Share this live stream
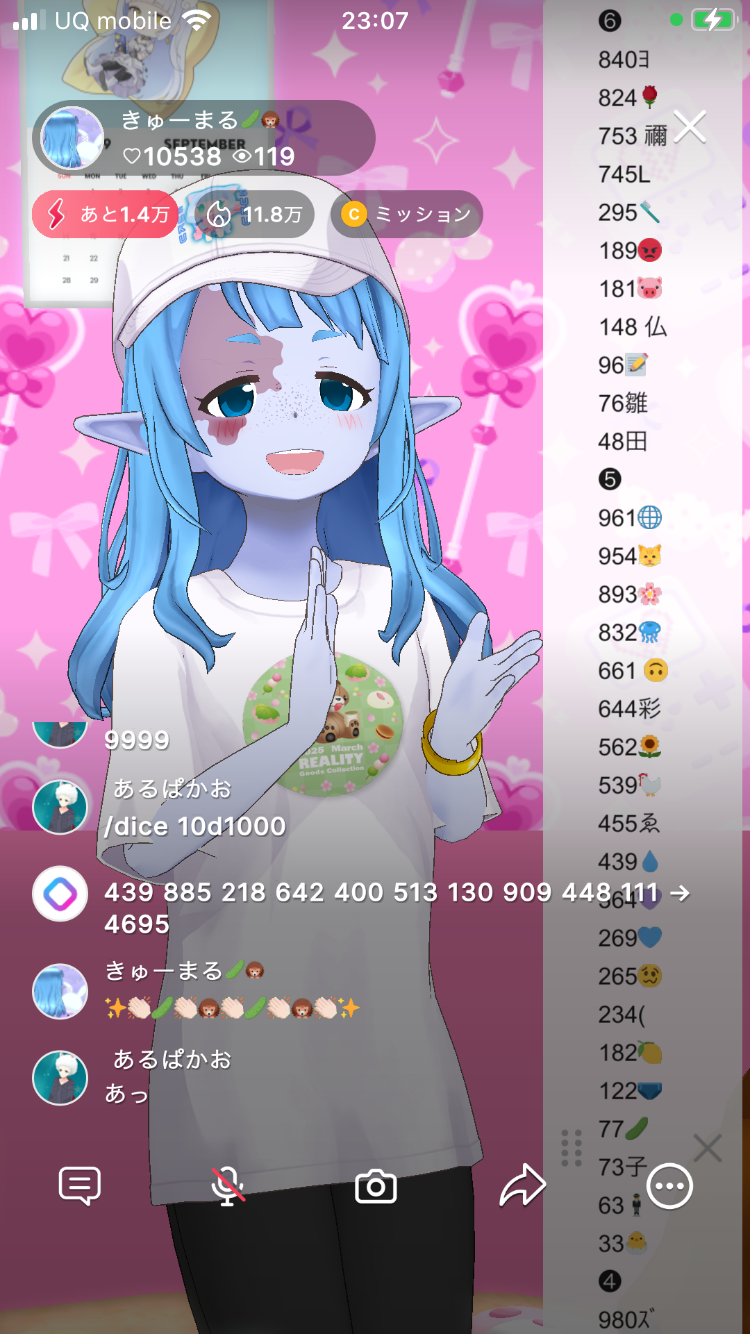750x1334 pixels. (522, 1186)
